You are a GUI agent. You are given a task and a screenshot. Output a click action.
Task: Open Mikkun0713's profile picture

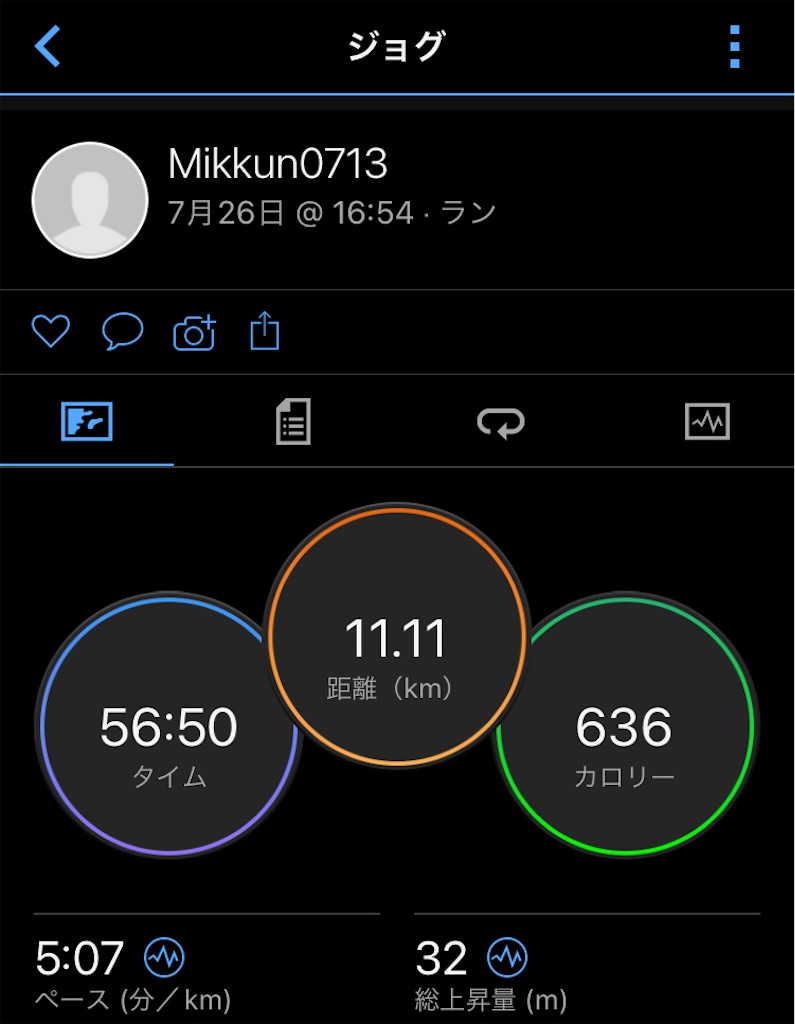coord(90,200)
